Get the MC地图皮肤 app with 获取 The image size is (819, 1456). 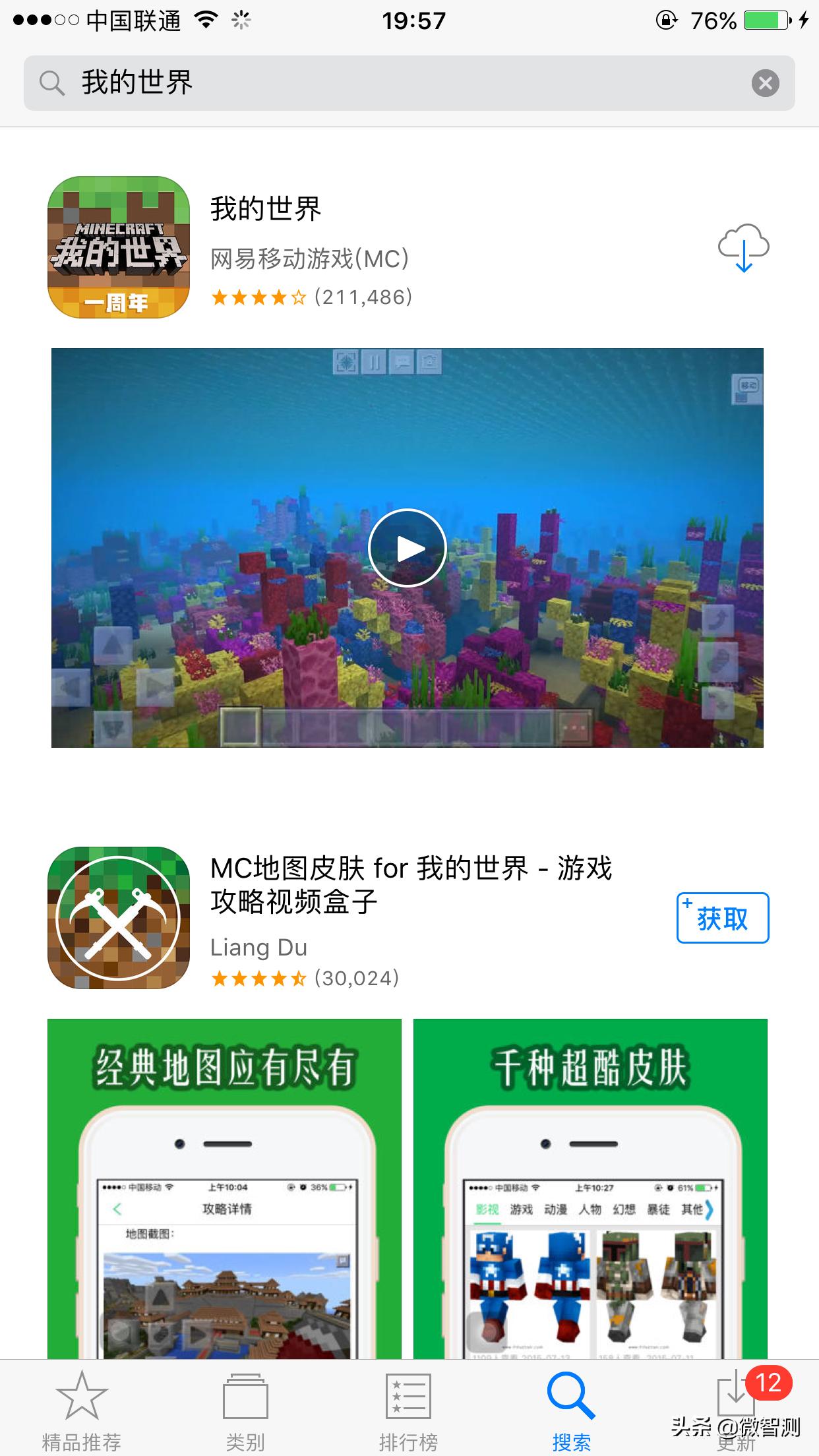point(722,917)
